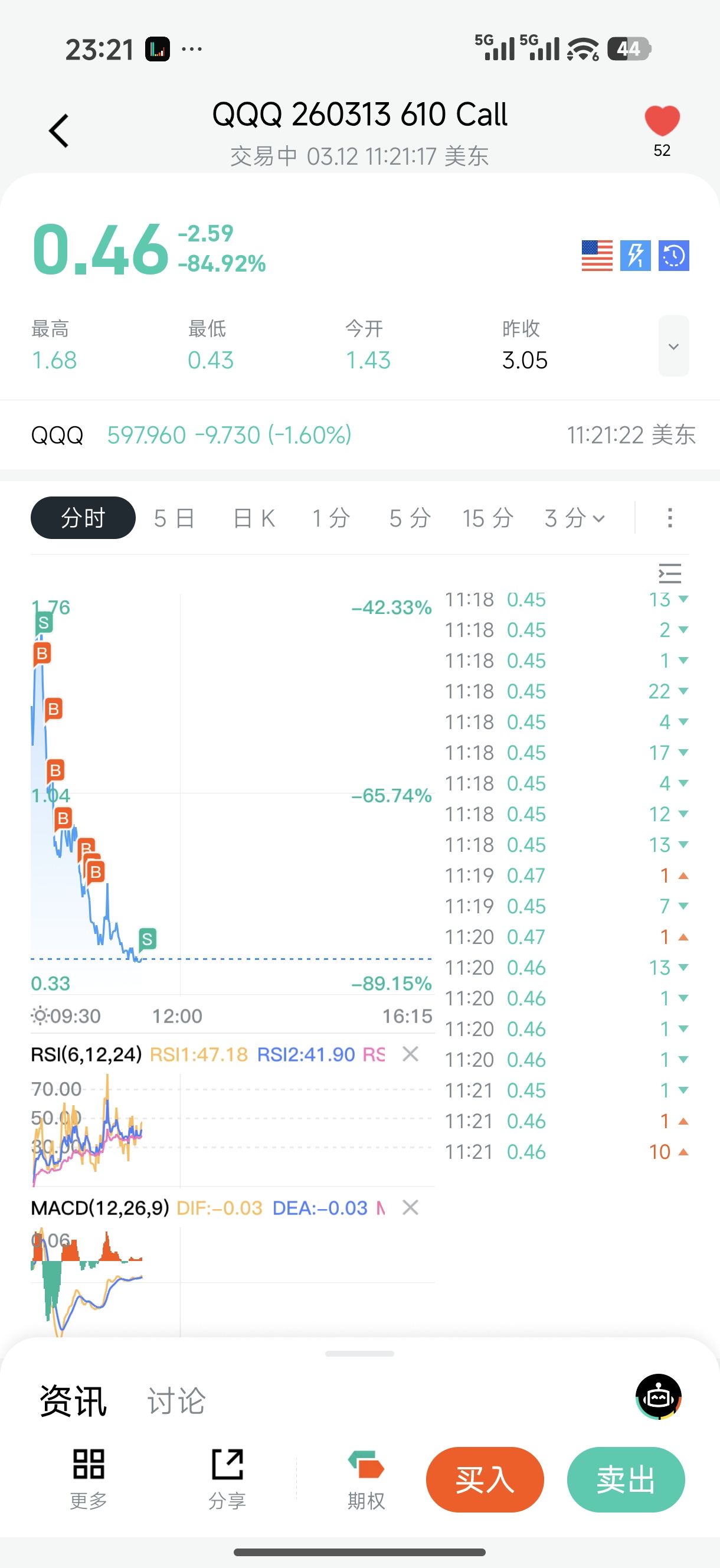Viewport: 720px width, 1568px height.
Task: Tap 买入 to buy this call
Action: click(485, 1479)
